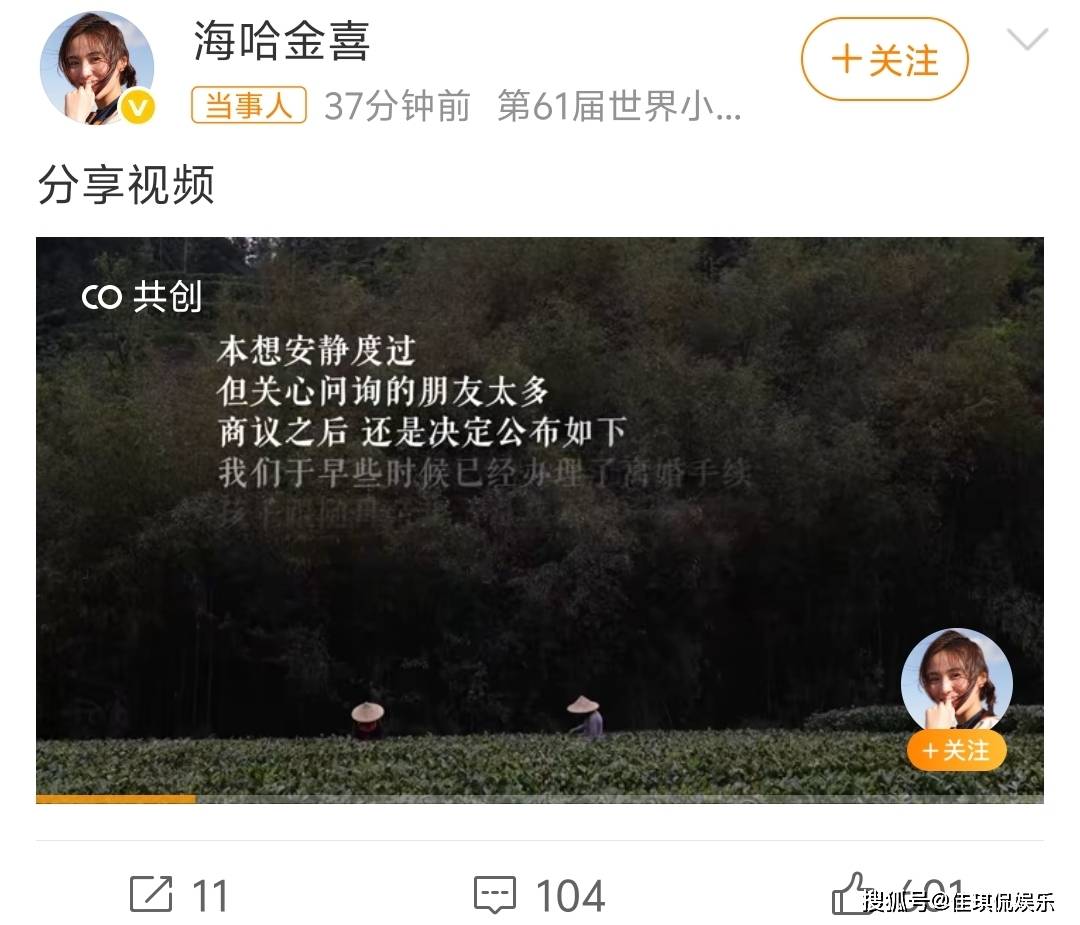This screenshot has height=925, width=1080.
Task: Play the shared video
Action: (x=539, y=519)
